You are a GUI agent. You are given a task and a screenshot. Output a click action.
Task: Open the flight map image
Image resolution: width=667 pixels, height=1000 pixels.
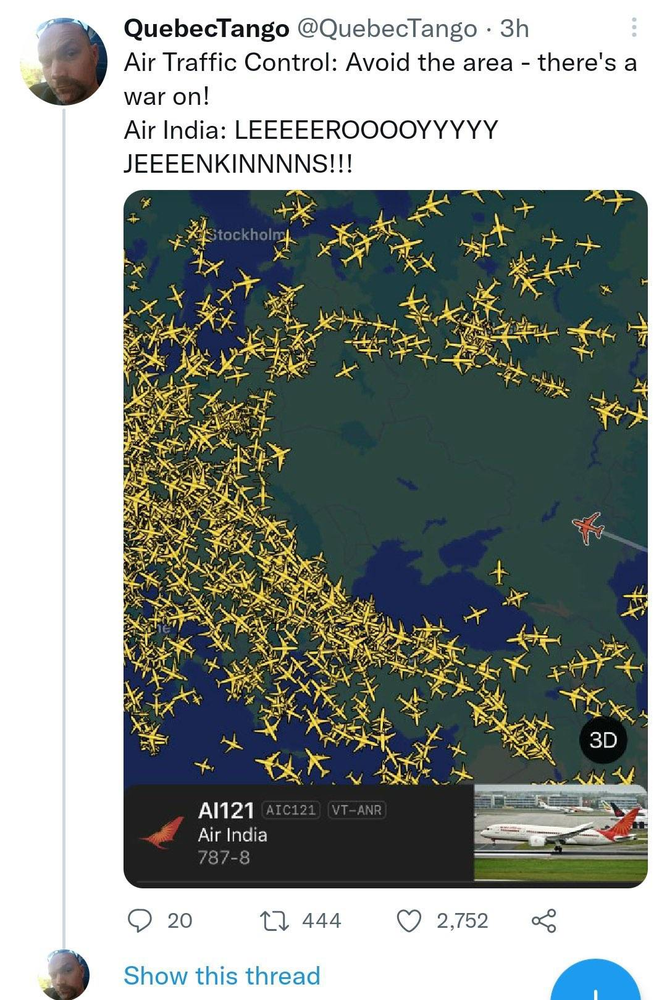pyautogui.click(x=385, y=480)
